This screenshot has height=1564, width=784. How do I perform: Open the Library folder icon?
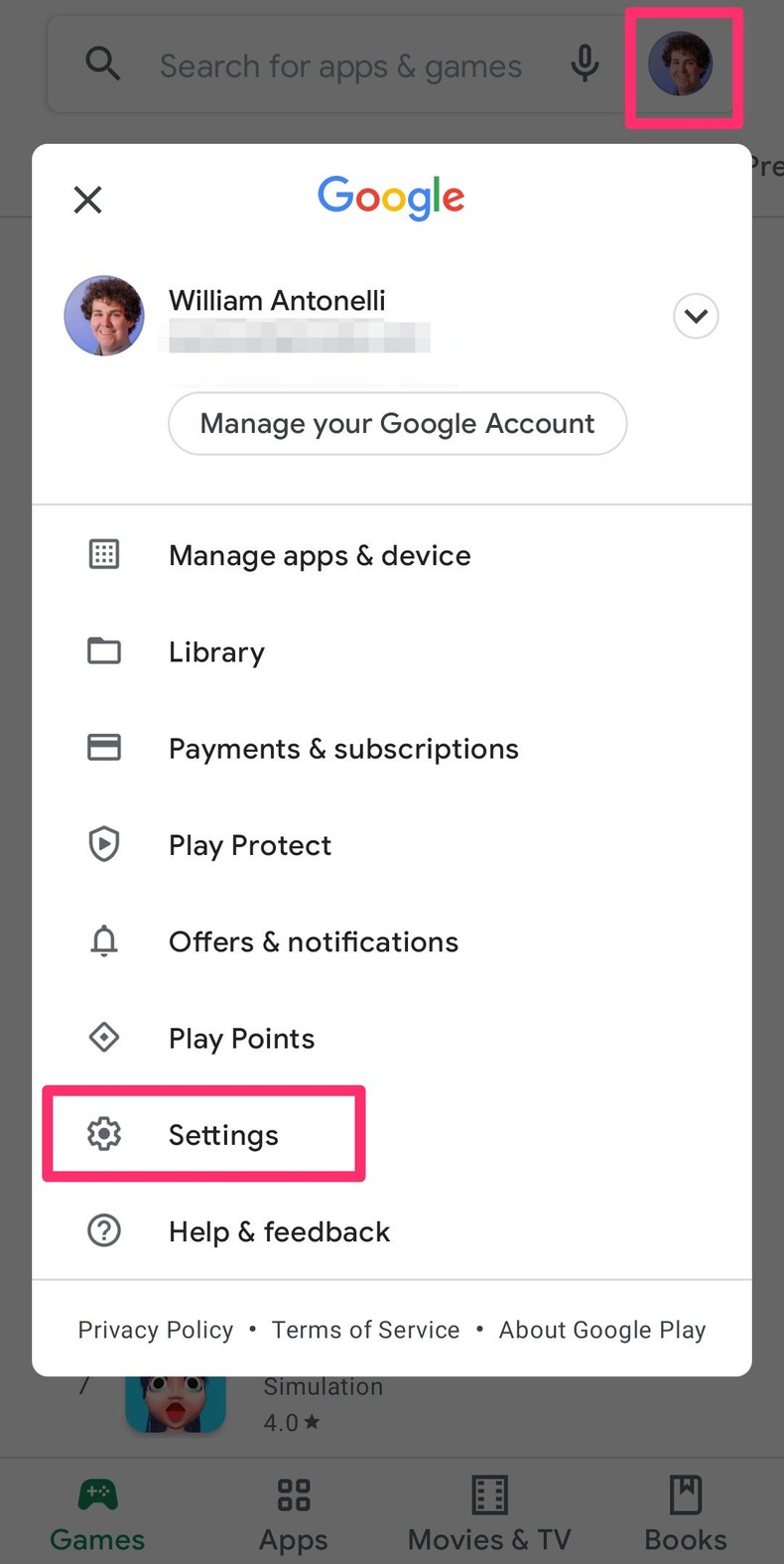point(104,650)
